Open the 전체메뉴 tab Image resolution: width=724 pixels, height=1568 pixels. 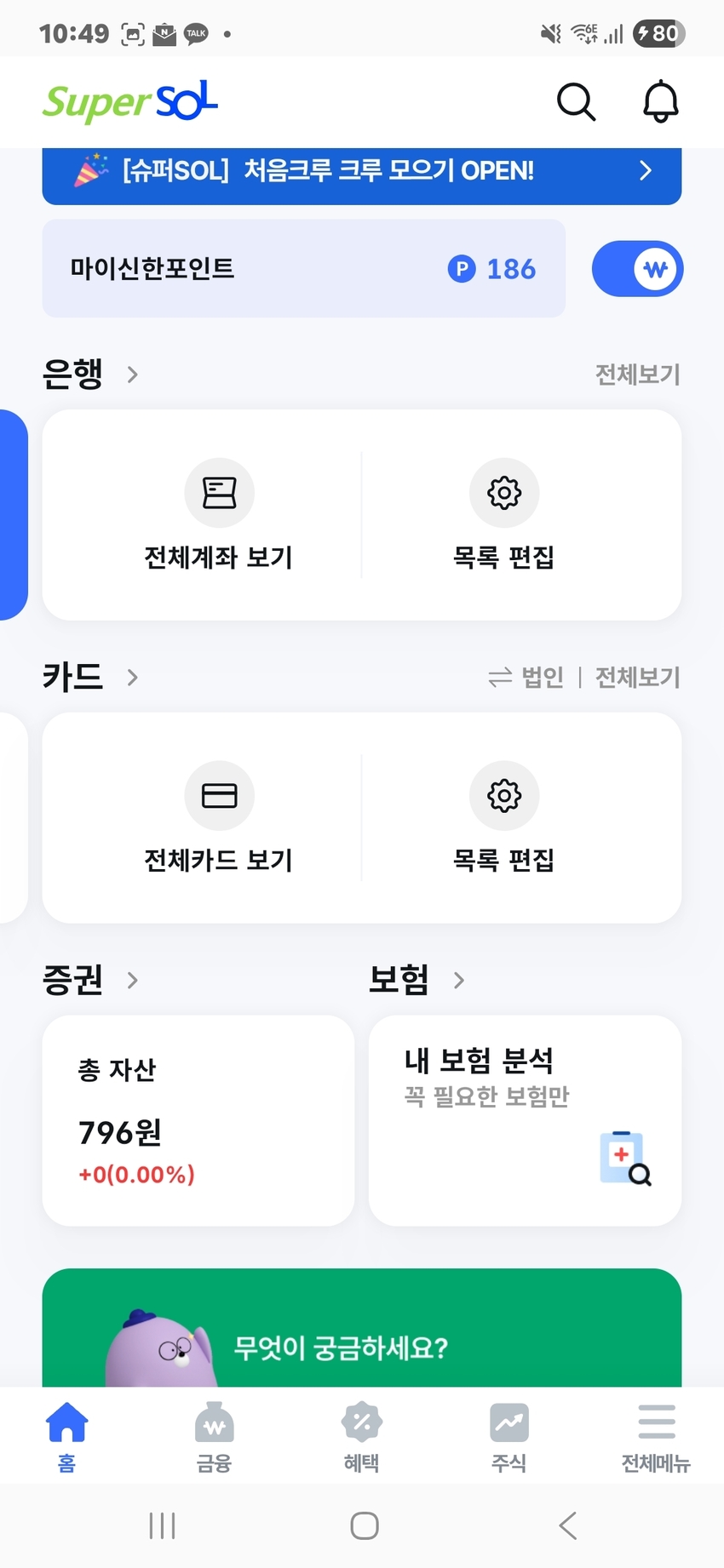point(655,1437)
